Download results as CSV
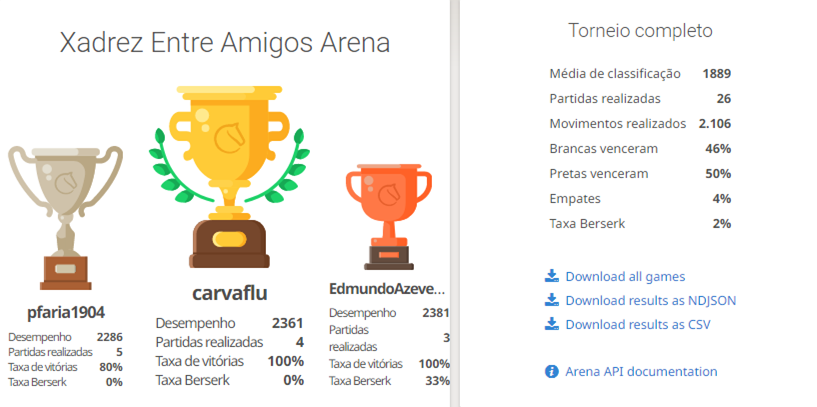Viewport: 817px width, 407px height. 637,324
